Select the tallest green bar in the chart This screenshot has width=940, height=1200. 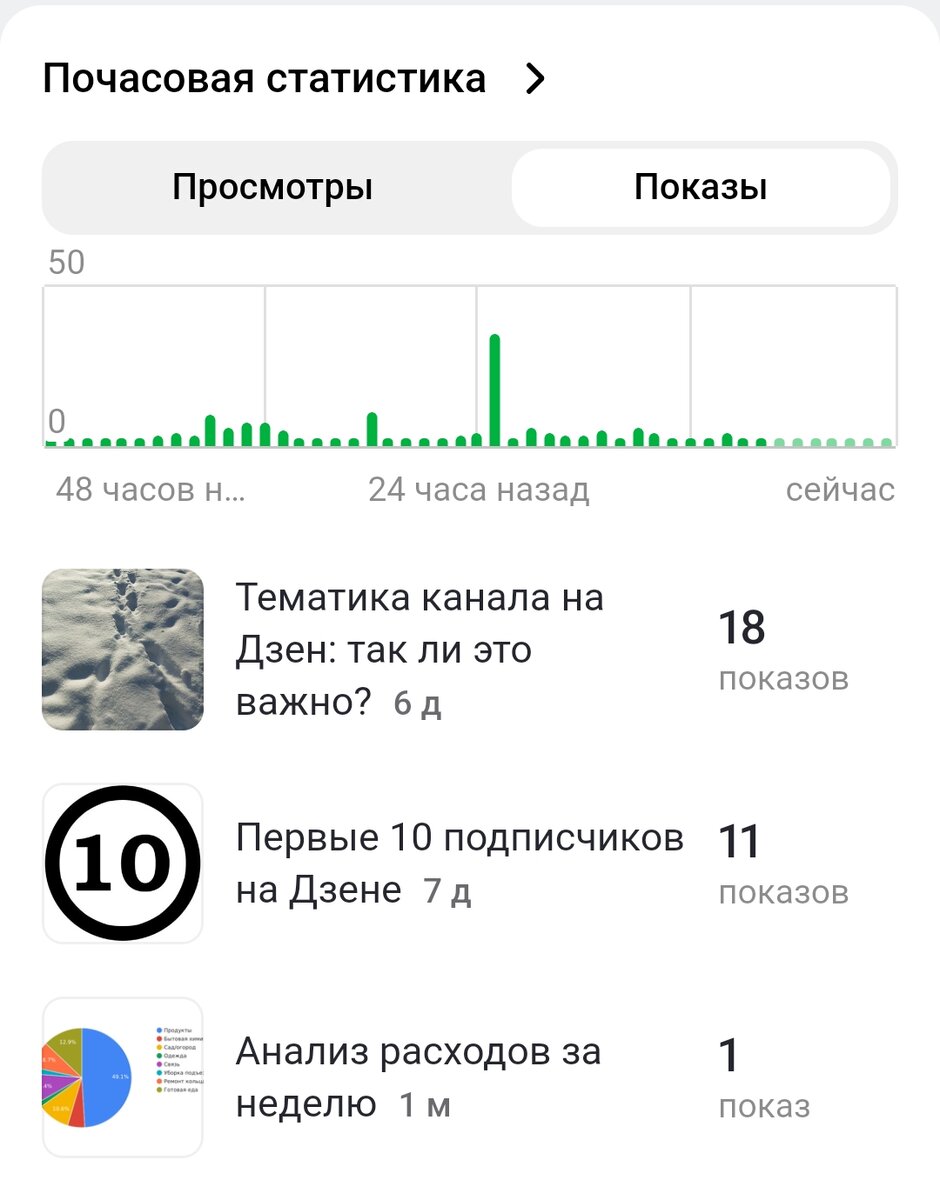tap(496, 390)
